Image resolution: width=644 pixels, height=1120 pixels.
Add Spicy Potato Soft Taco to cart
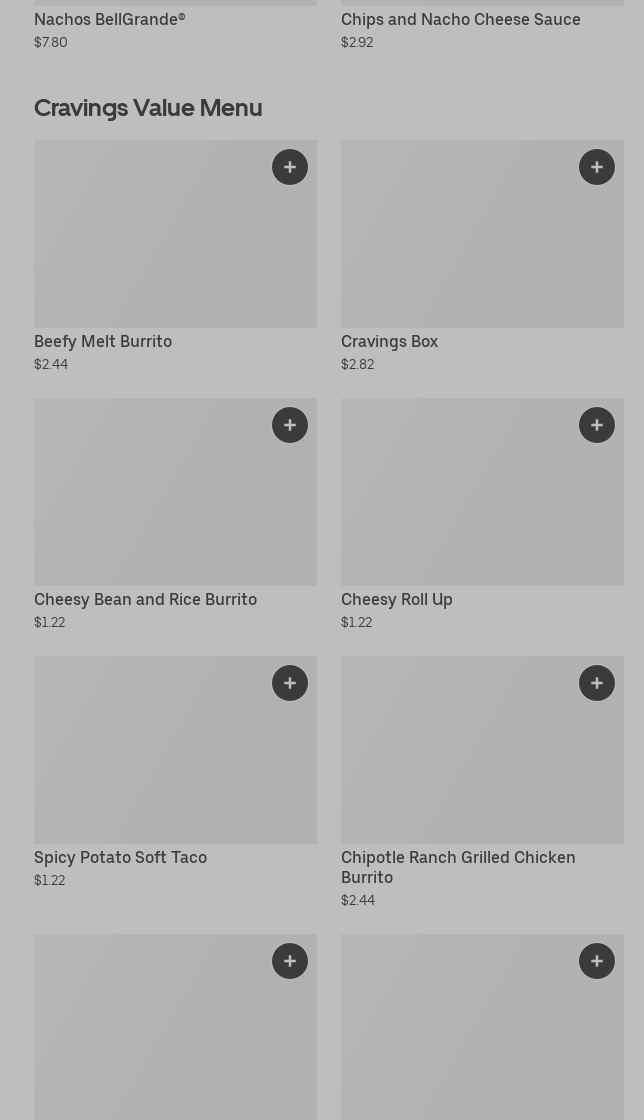pyautogui.click(x=290, y=683)
